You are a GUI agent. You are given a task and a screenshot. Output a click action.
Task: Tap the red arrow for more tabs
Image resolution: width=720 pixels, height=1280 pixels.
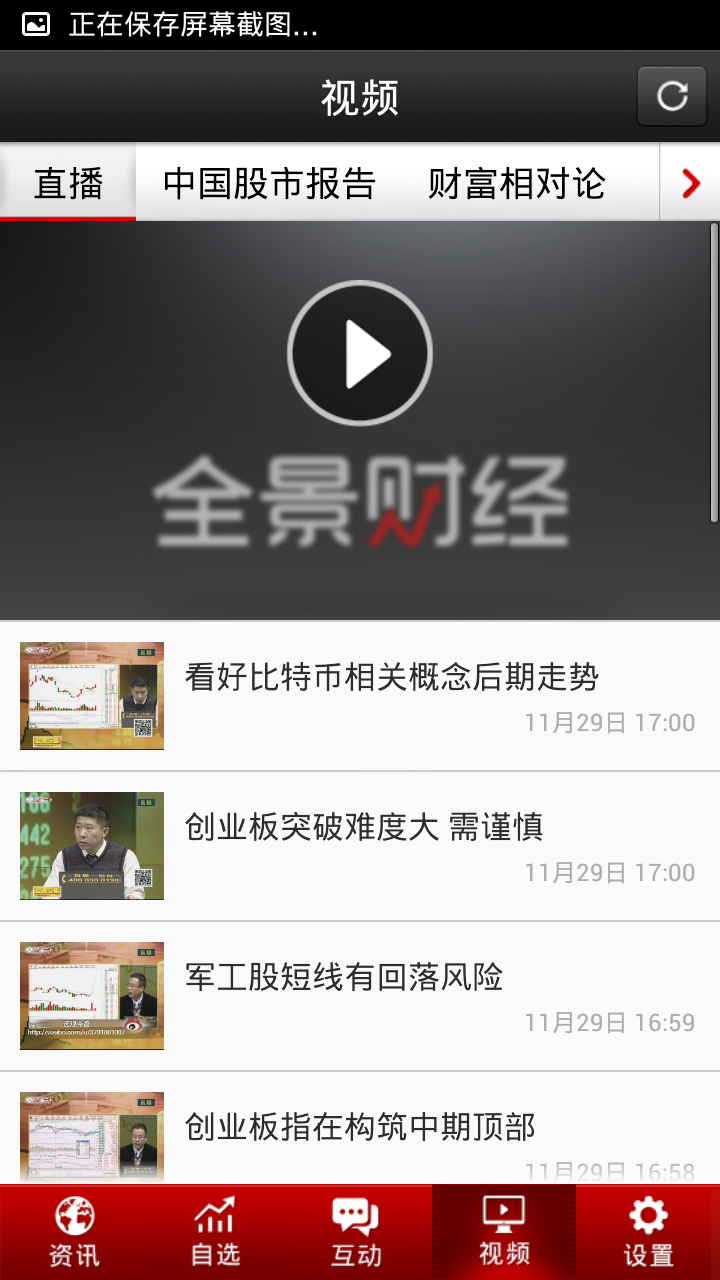[690, 183]
